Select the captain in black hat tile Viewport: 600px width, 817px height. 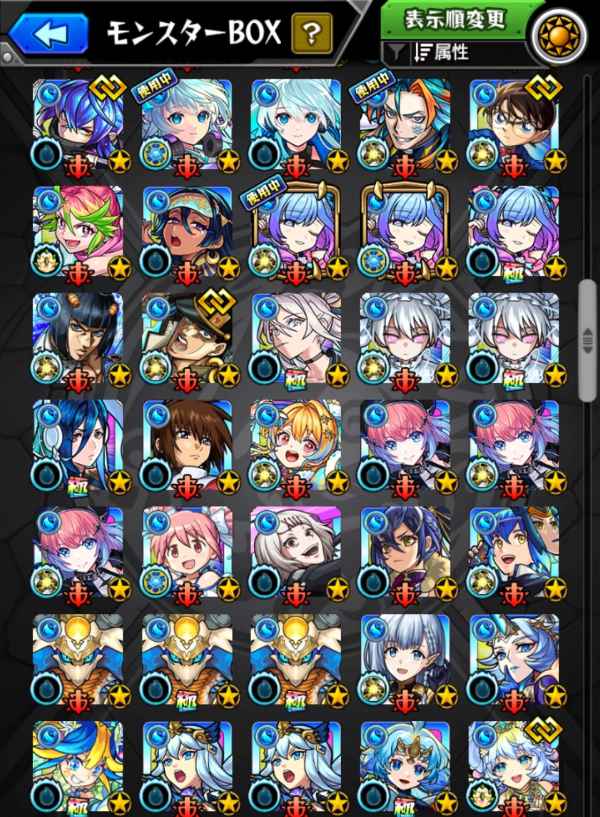pos(188,339)
